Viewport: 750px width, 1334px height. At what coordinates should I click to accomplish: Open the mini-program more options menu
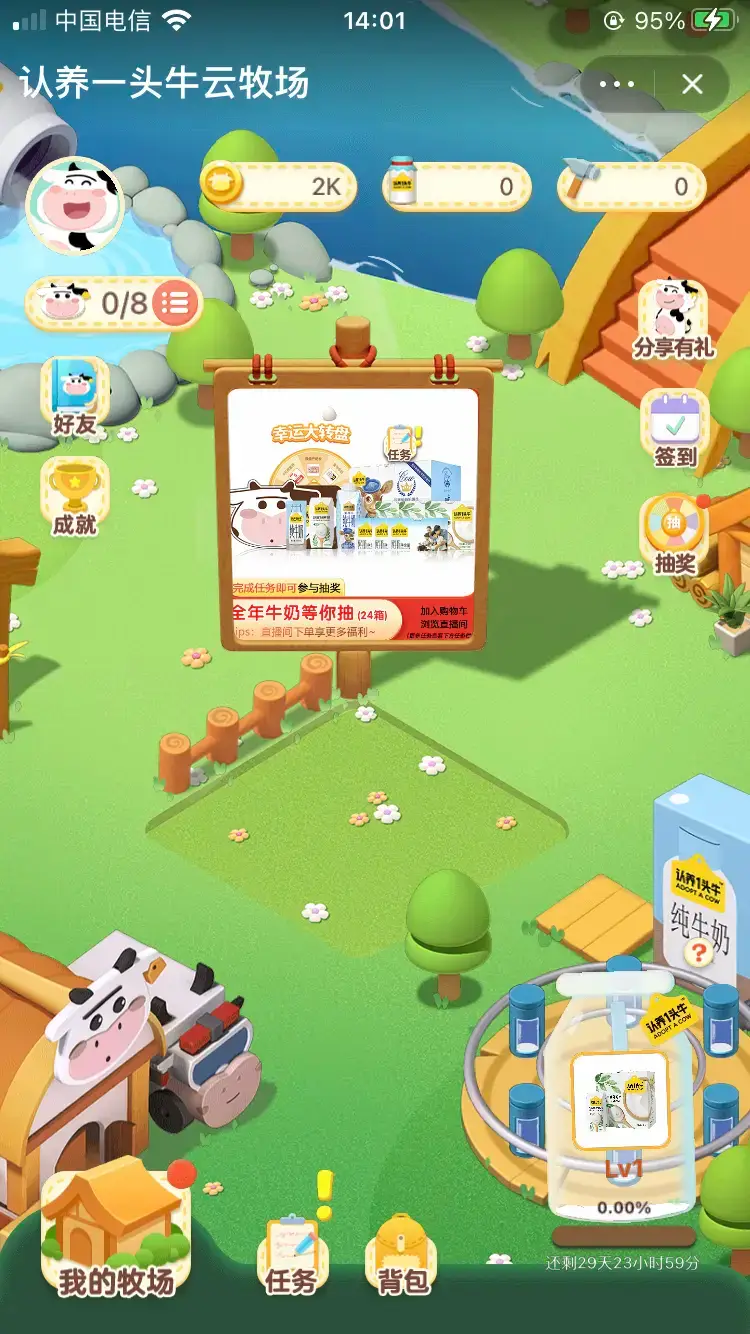(616, 84)
